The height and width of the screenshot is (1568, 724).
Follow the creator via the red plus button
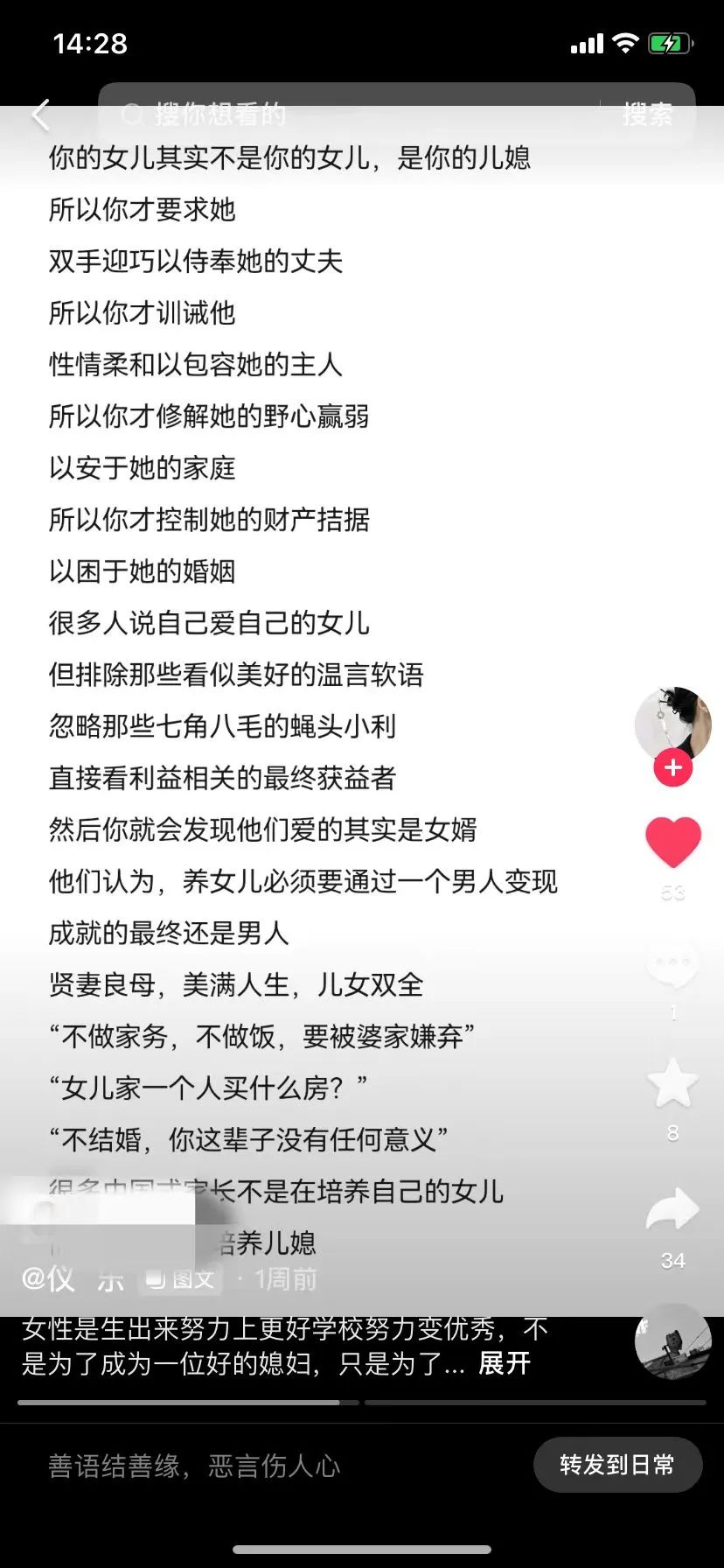672,768
